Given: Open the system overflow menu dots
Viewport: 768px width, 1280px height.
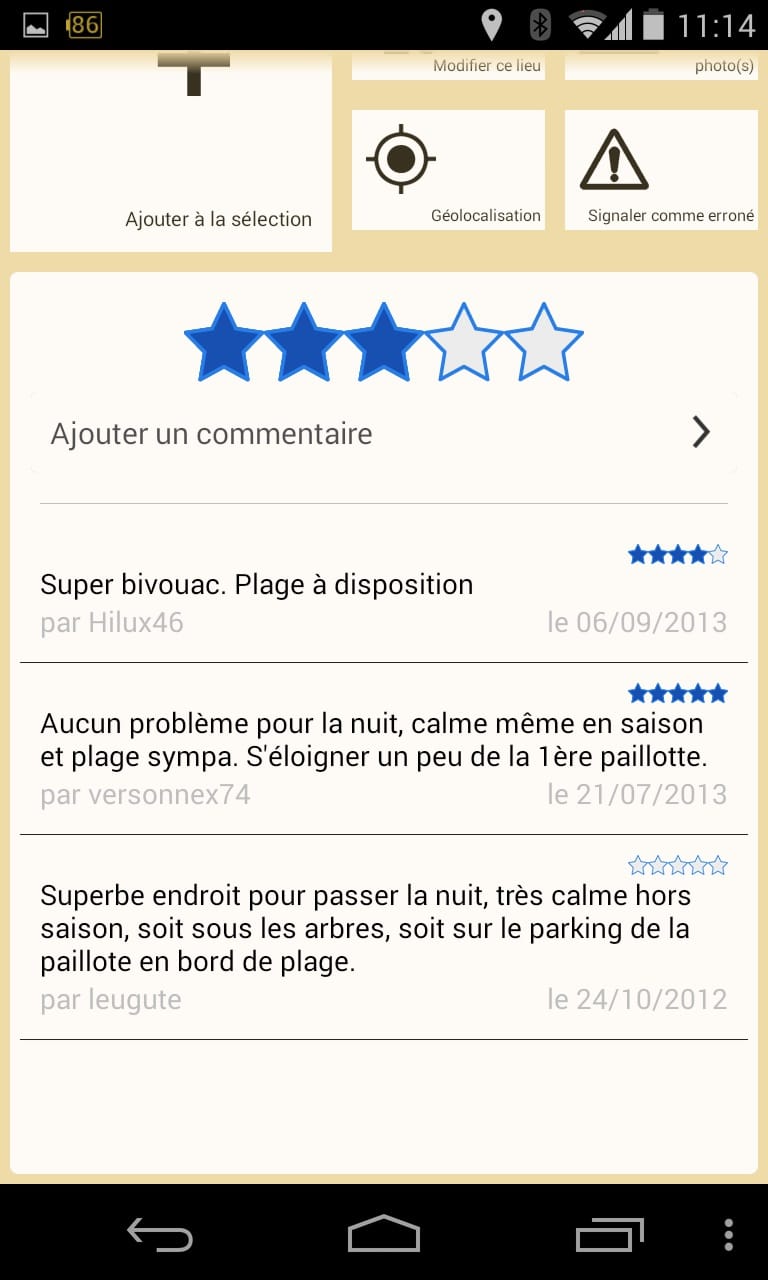Looking at the screenshot, I should (728, 1235).
